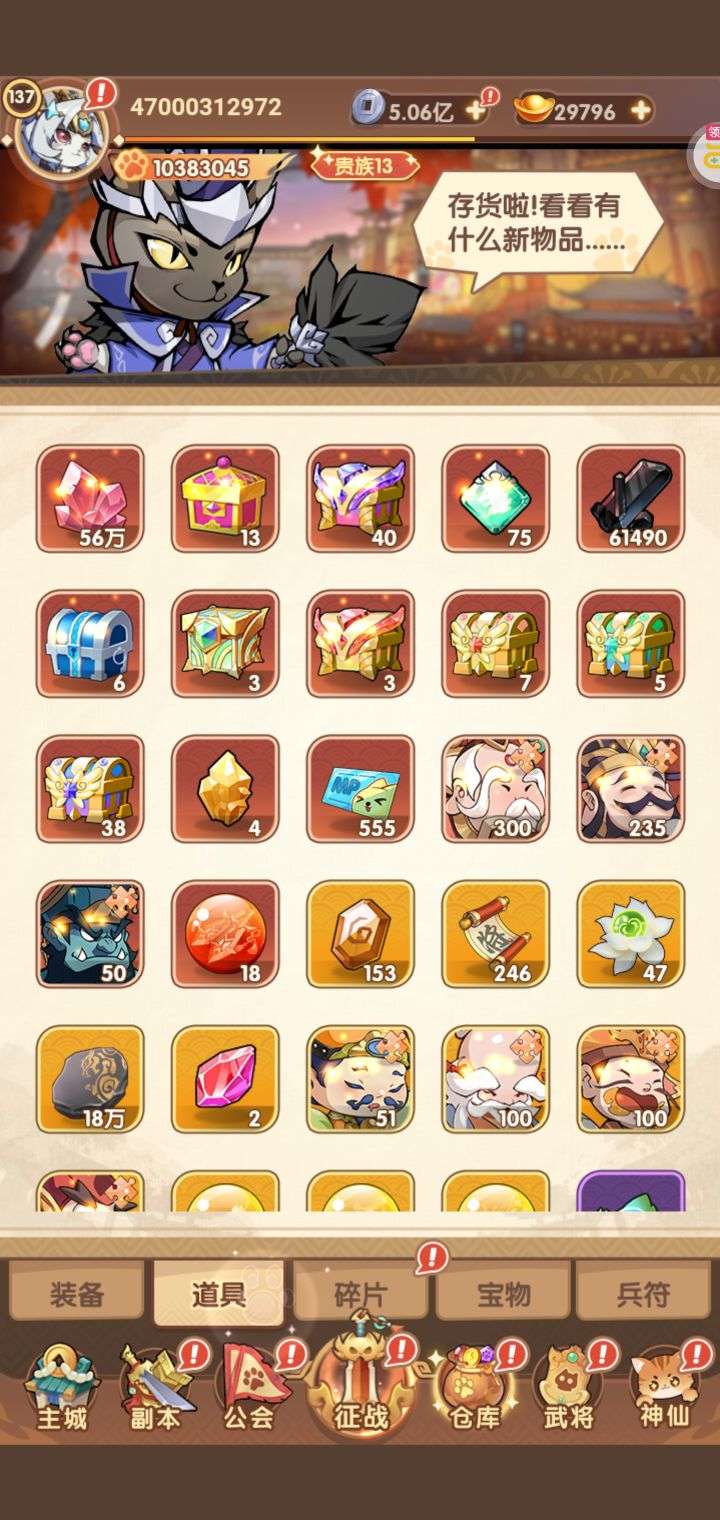Screen dimensions: 720x1520
Task: Select the blue treasure chest with 6
Action: (90, 644)
